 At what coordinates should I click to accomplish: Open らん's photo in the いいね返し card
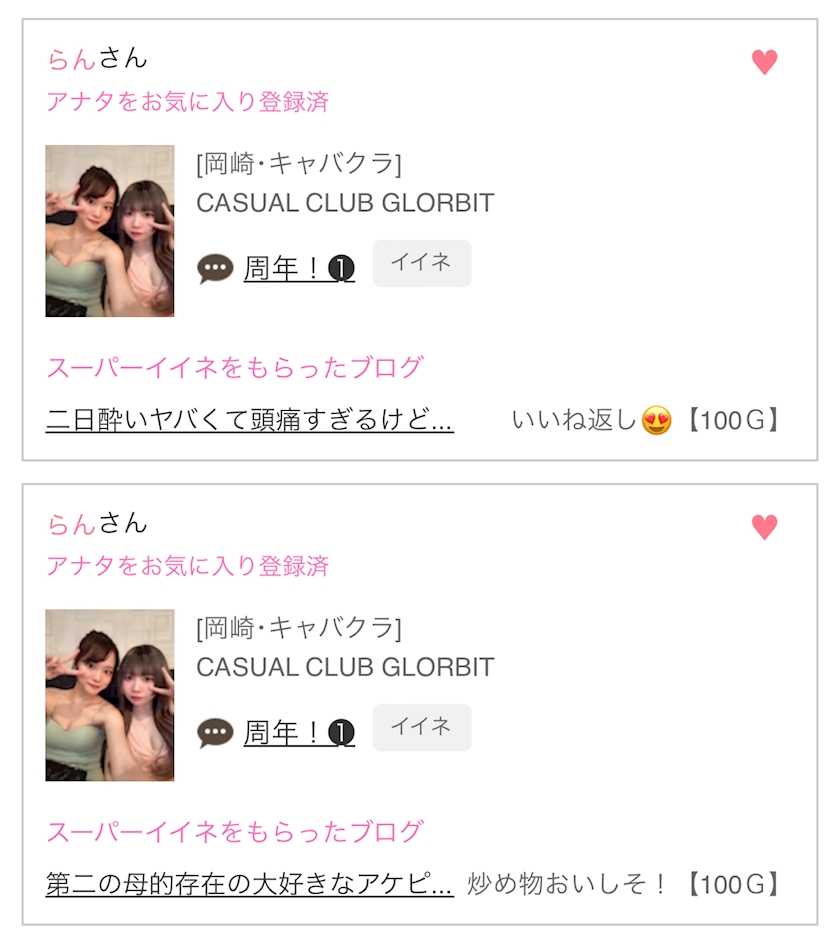pos(110,231)
